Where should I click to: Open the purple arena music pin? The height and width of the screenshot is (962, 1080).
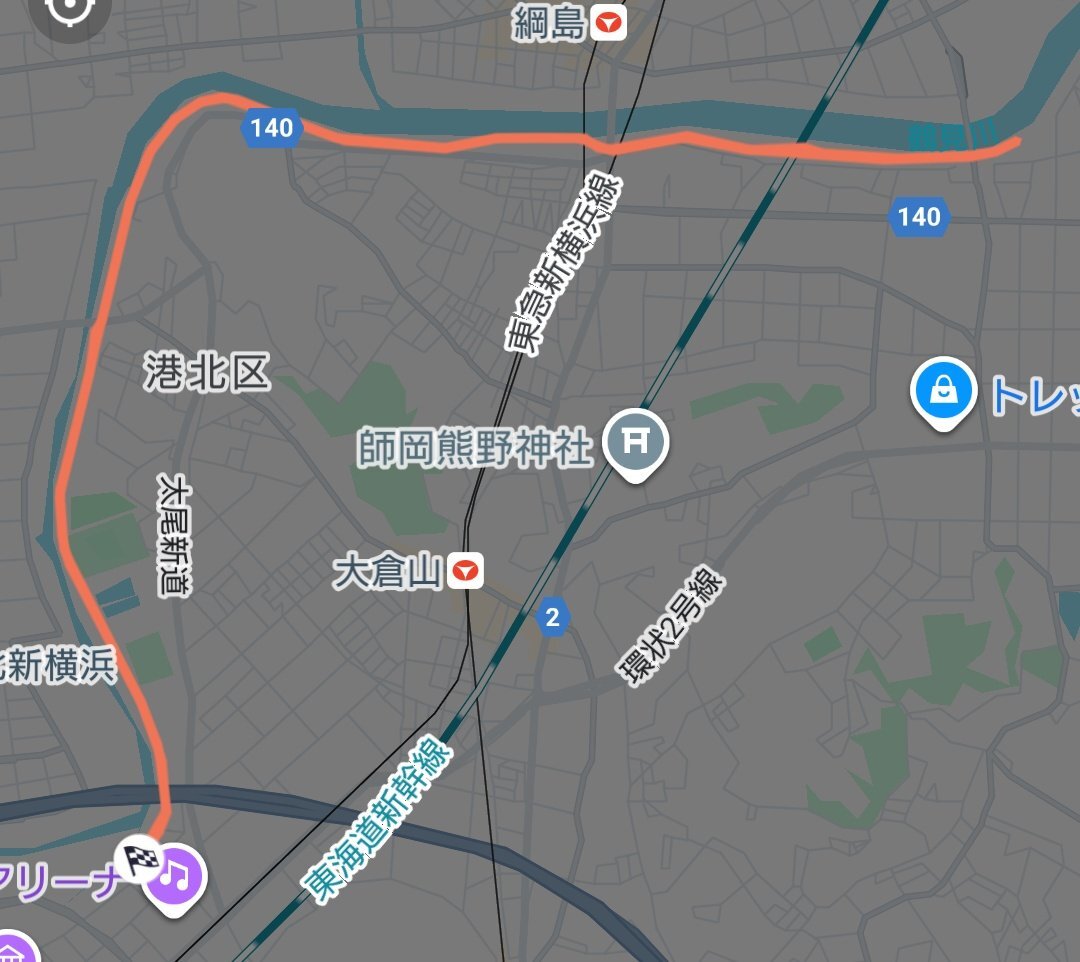click(x=176, y=879)
